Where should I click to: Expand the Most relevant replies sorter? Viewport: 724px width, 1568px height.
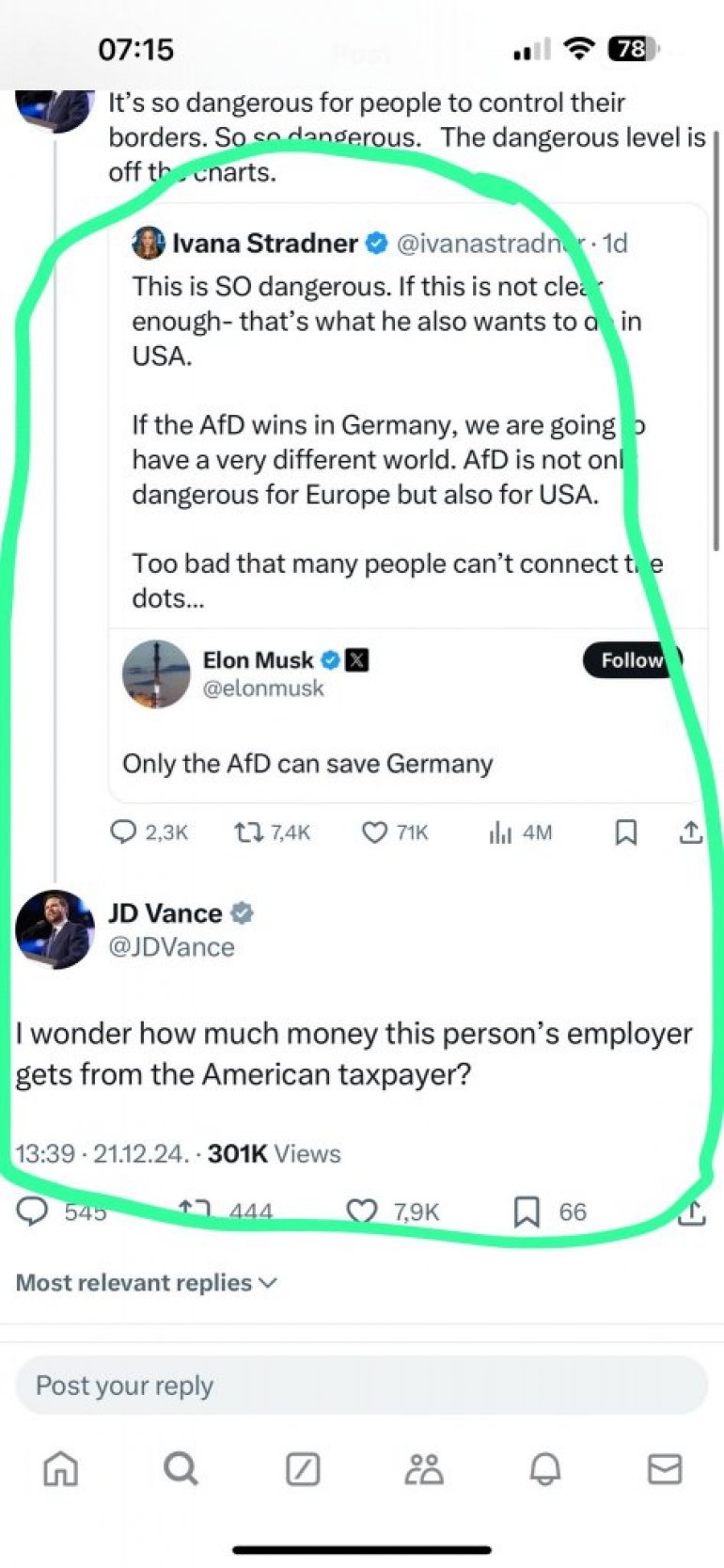pyautogui.click(x=146, y=1283)
